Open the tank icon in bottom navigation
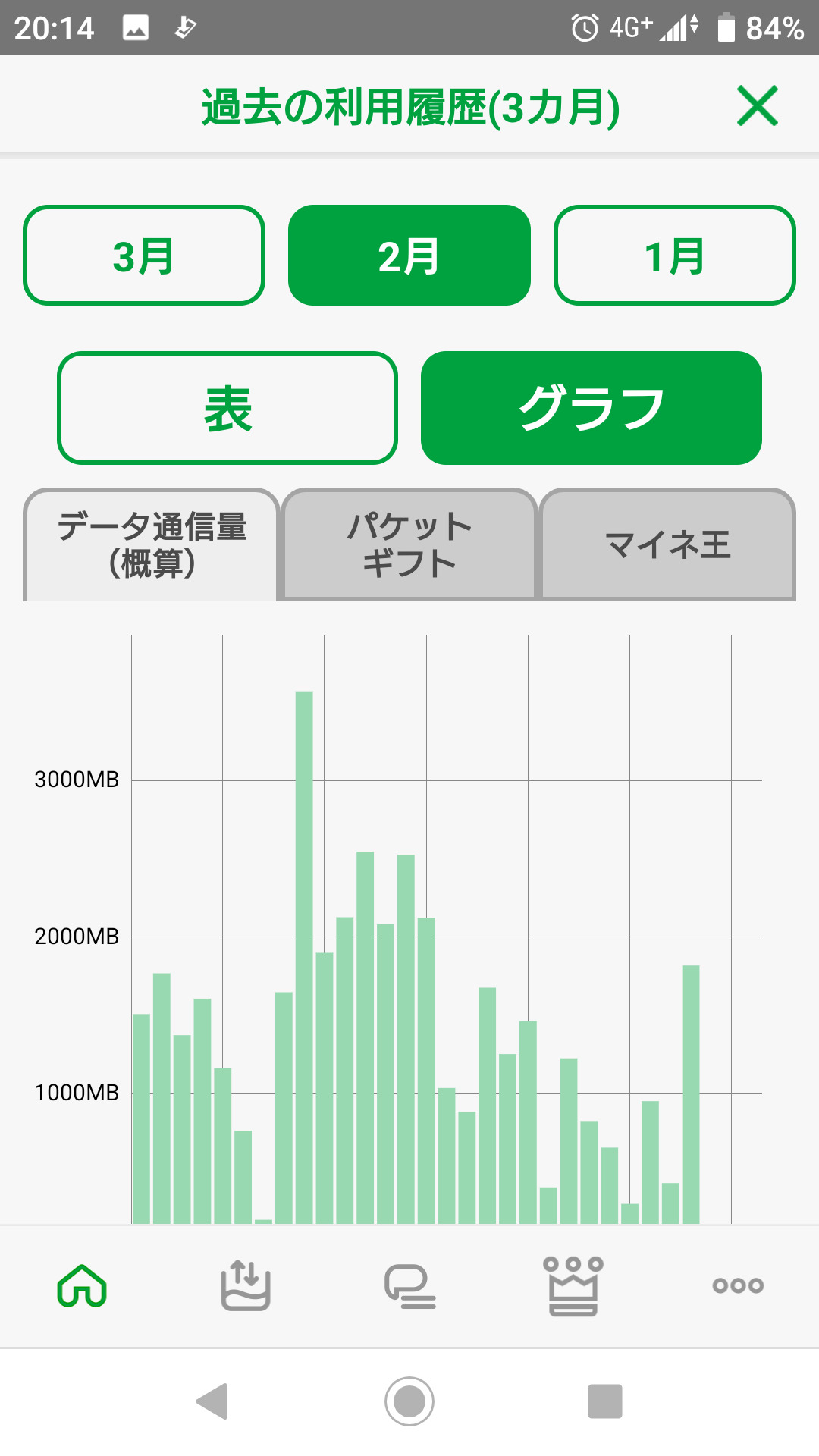The image size is (819, 1456). [246, 1285]
